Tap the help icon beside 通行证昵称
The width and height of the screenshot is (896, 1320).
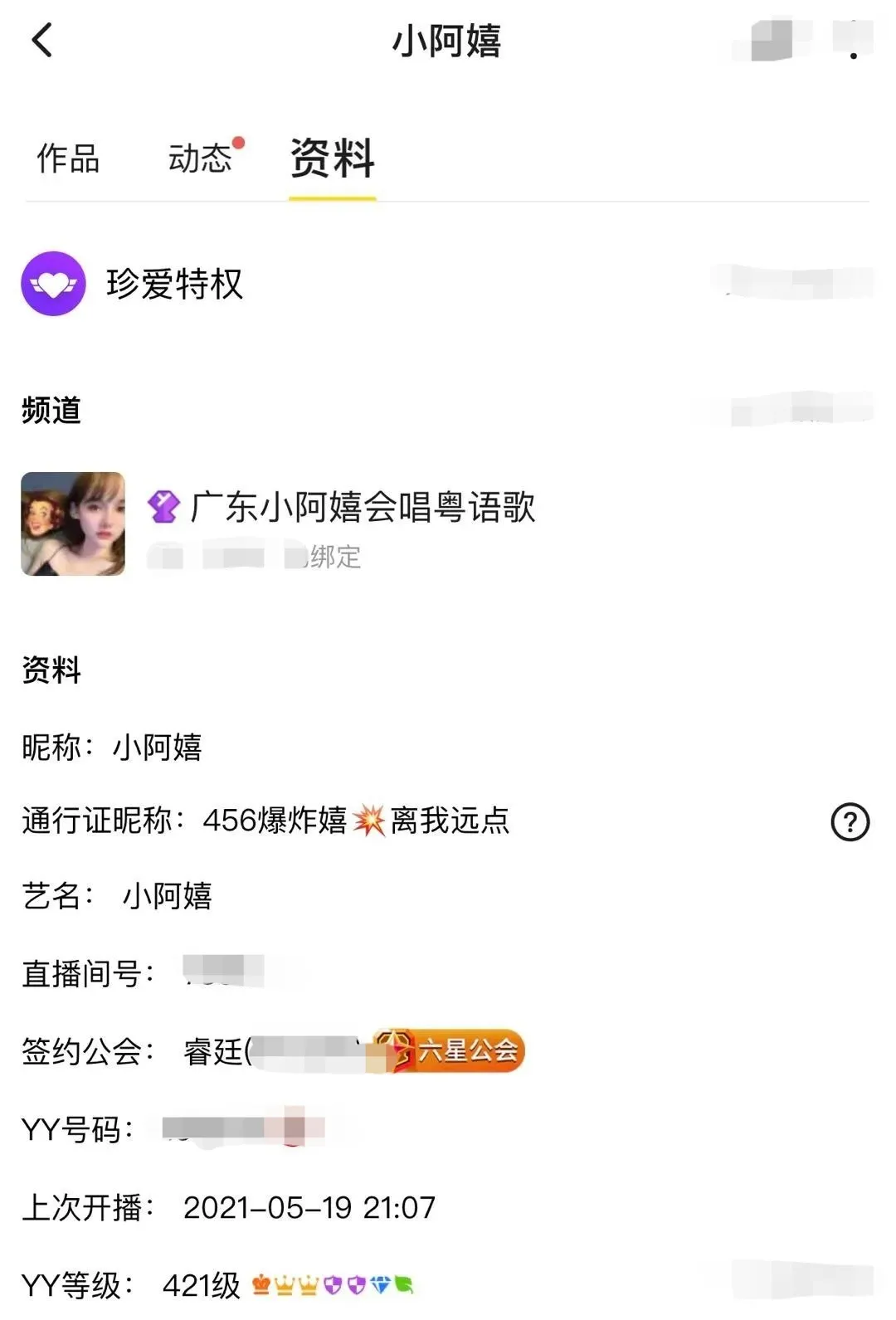850,822
